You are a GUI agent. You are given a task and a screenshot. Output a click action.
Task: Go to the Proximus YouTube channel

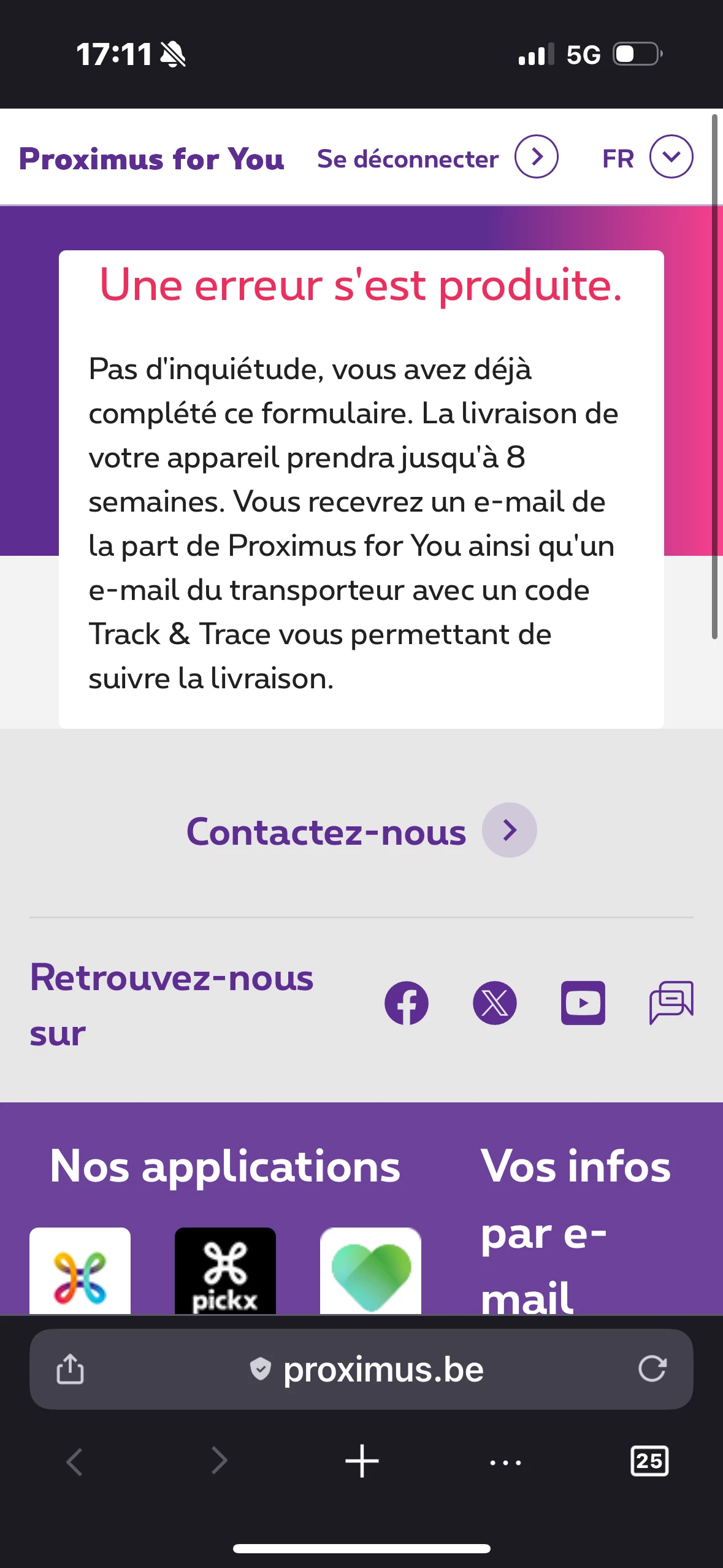tap(583, 1003)
